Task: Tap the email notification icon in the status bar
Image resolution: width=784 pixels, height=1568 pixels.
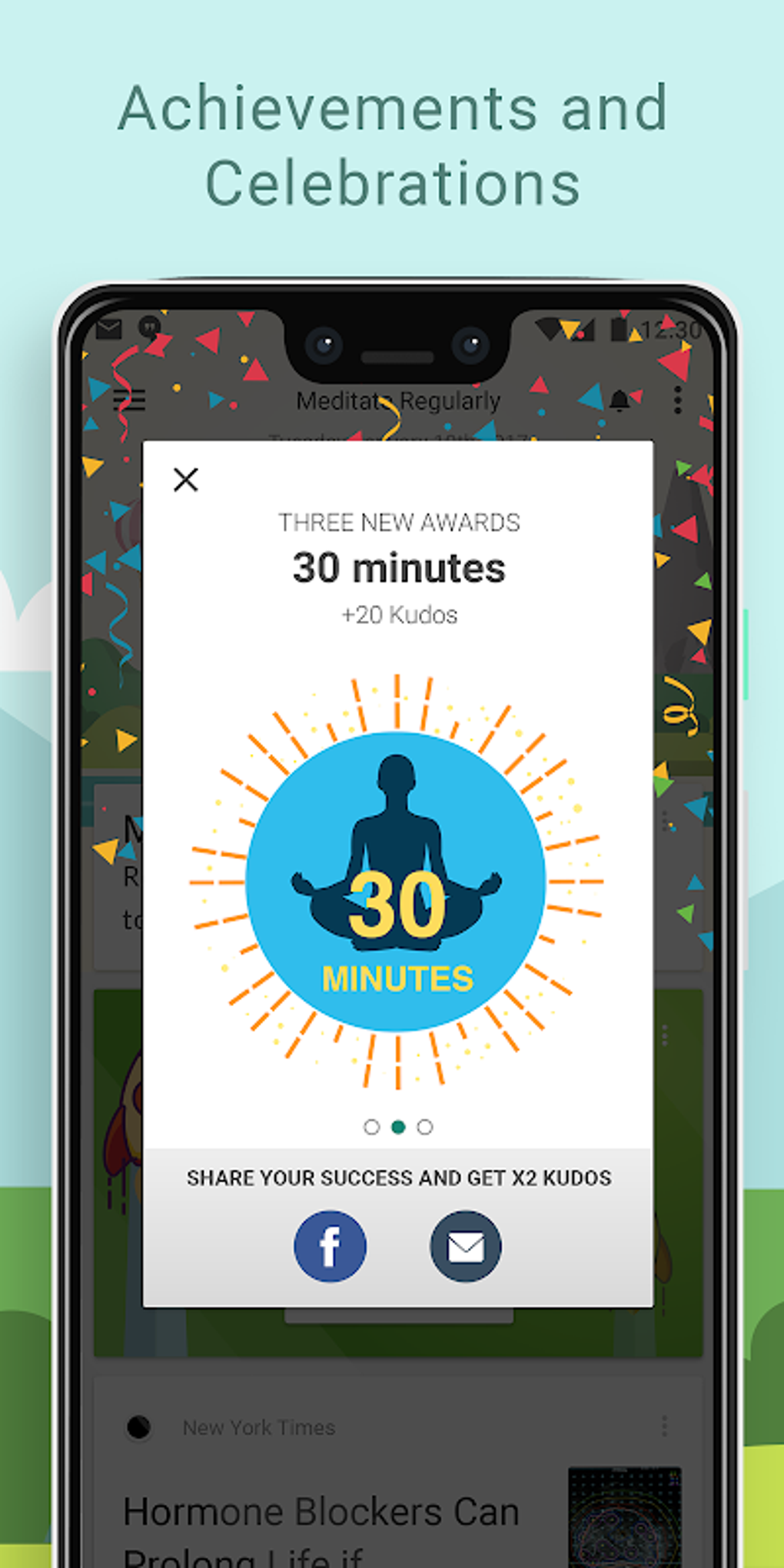Action: (108, 329)
